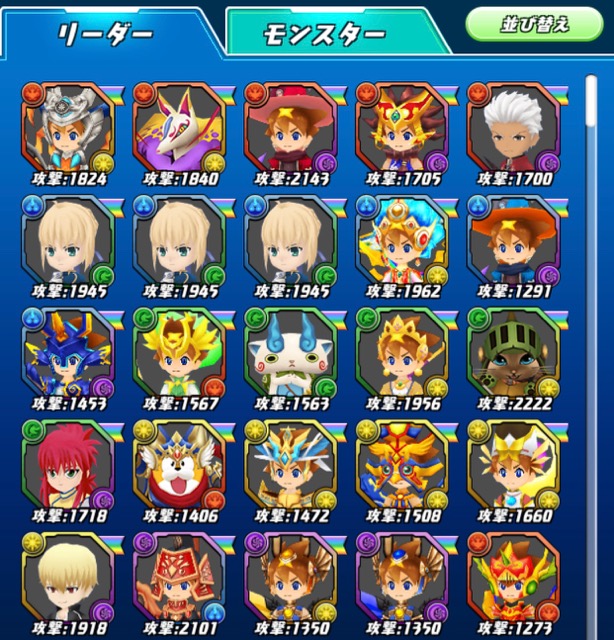
Task: Select the character with 攻撃:1824
Action: (67, 130)
